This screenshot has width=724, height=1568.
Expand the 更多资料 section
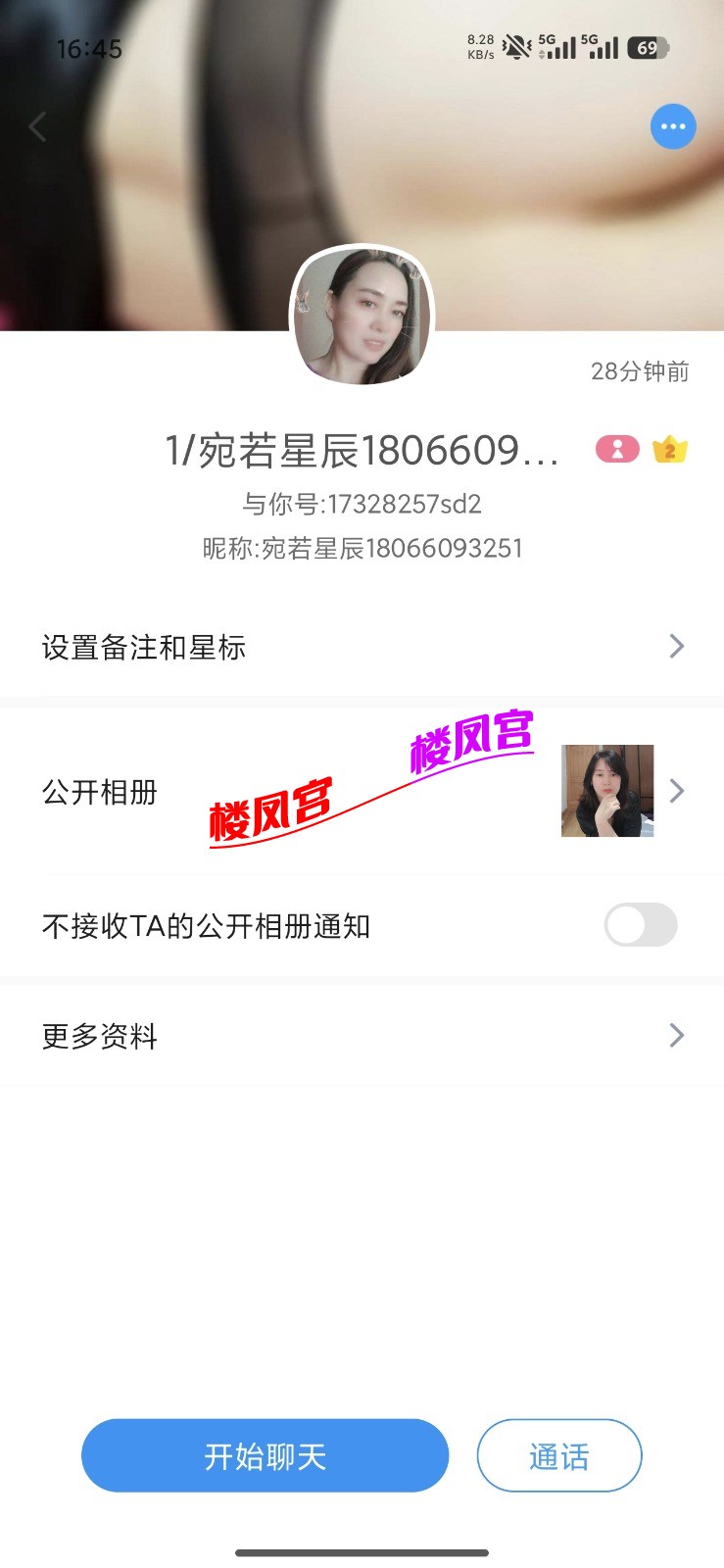676,1035
